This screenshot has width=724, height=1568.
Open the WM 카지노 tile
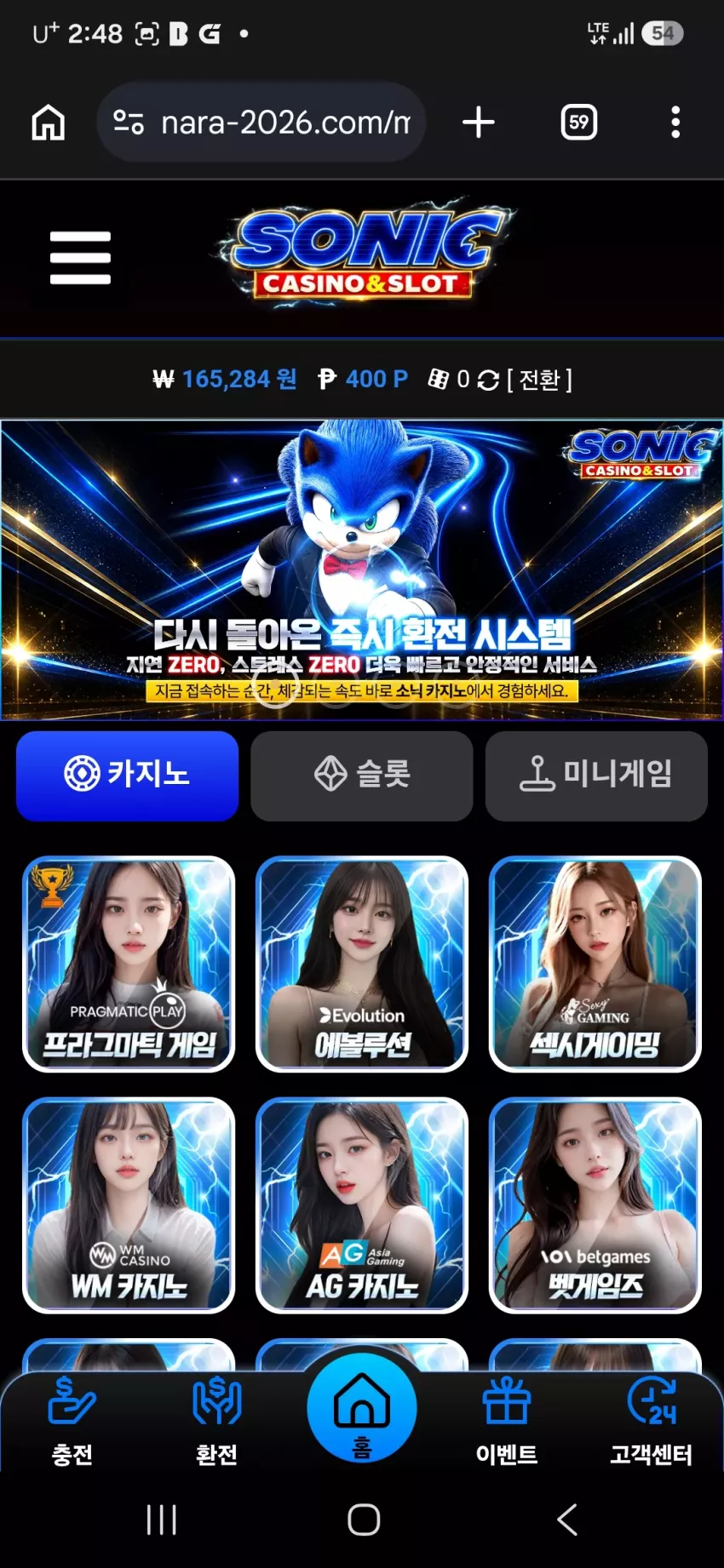pyautogui.click(x=129, y=1205)
